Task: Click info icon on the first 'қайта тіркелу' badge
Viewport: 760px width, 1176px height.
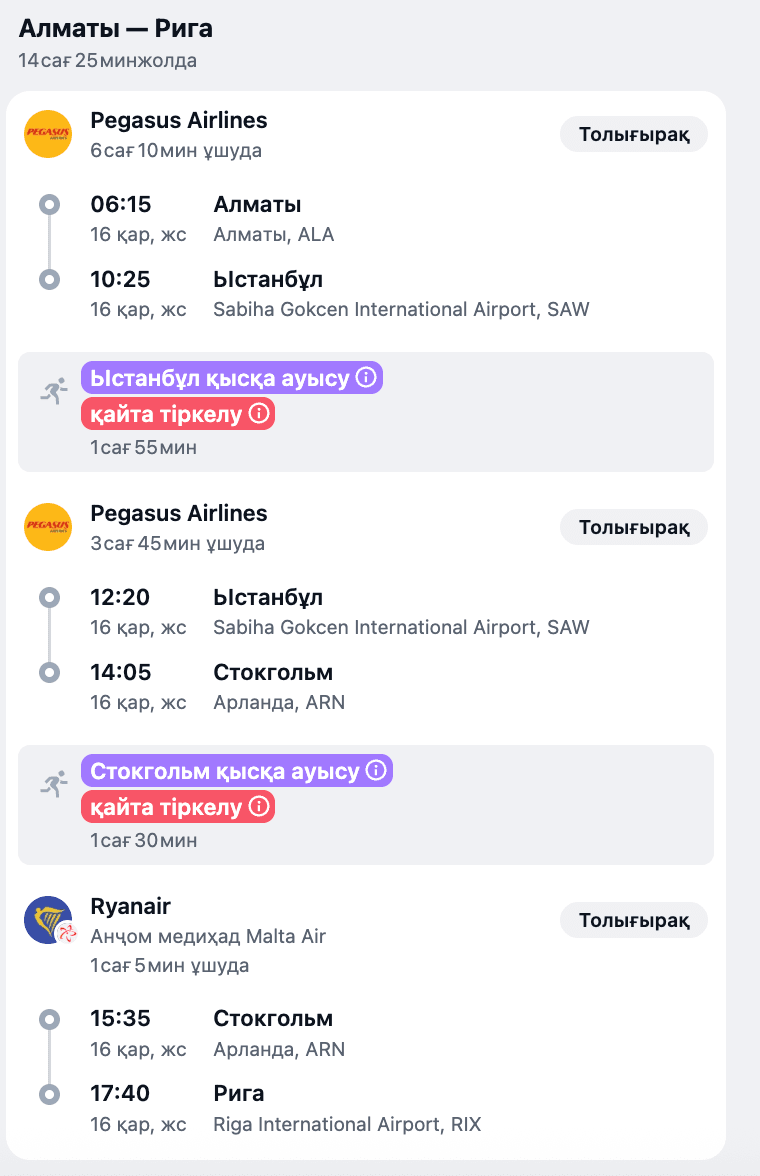Action: pyautogui.click(x=261, y=413)
